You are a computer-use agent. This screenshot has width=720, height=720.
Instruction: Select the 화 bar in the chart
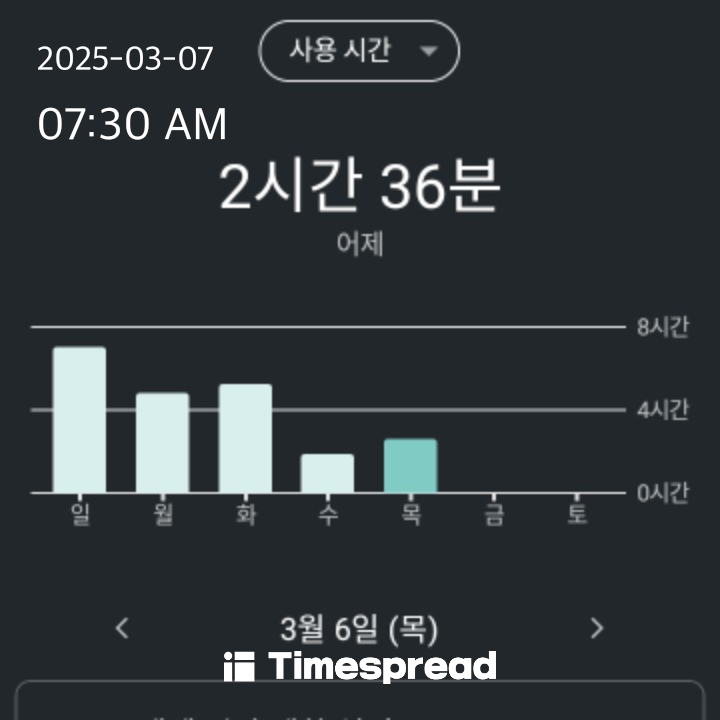pos(245,438)
